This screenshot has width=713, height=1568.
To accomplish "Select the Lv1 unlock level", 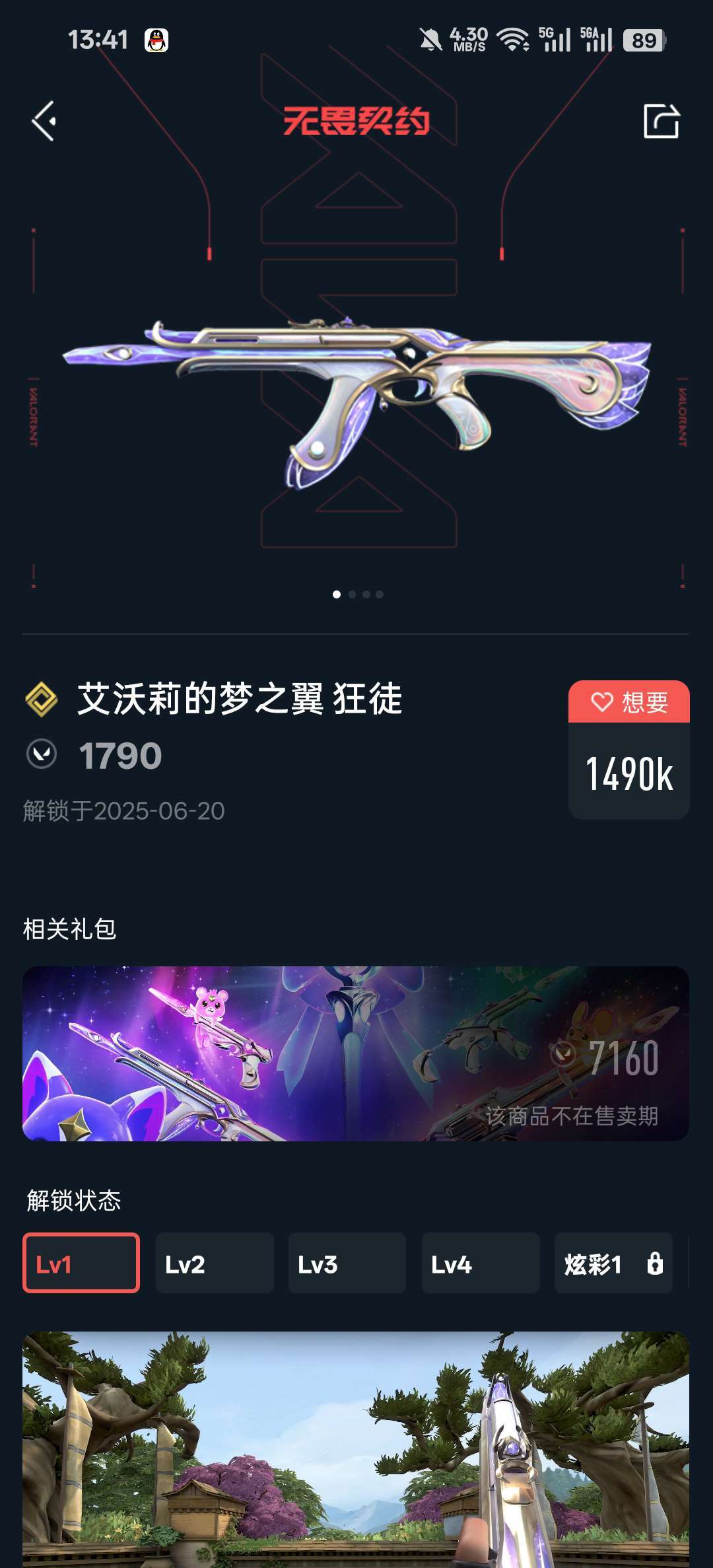I will click(x=81, y=1263).
